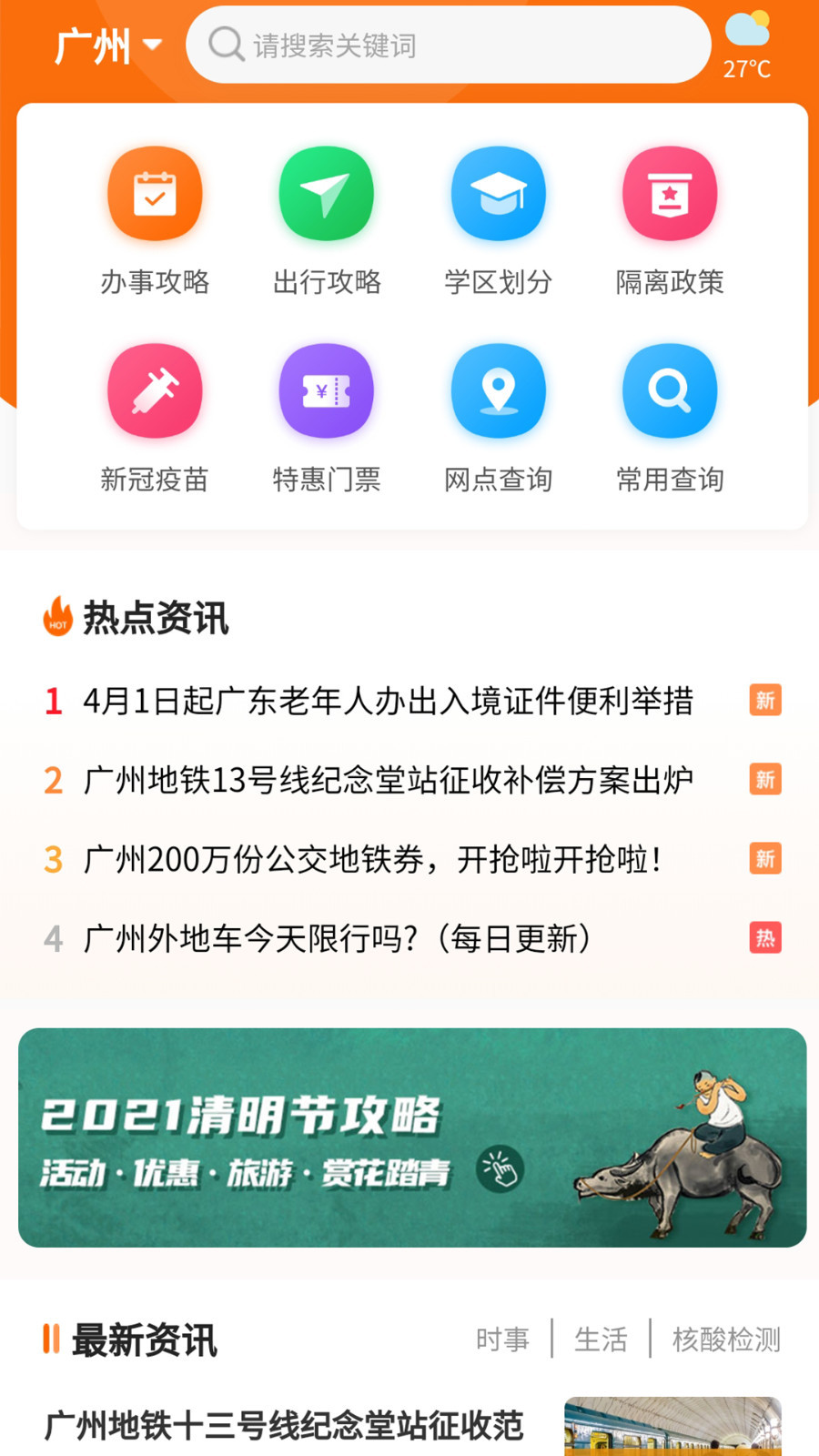Open the 2021清明节攻略 banner
819x1456 pixels.
pos(409,1135)
